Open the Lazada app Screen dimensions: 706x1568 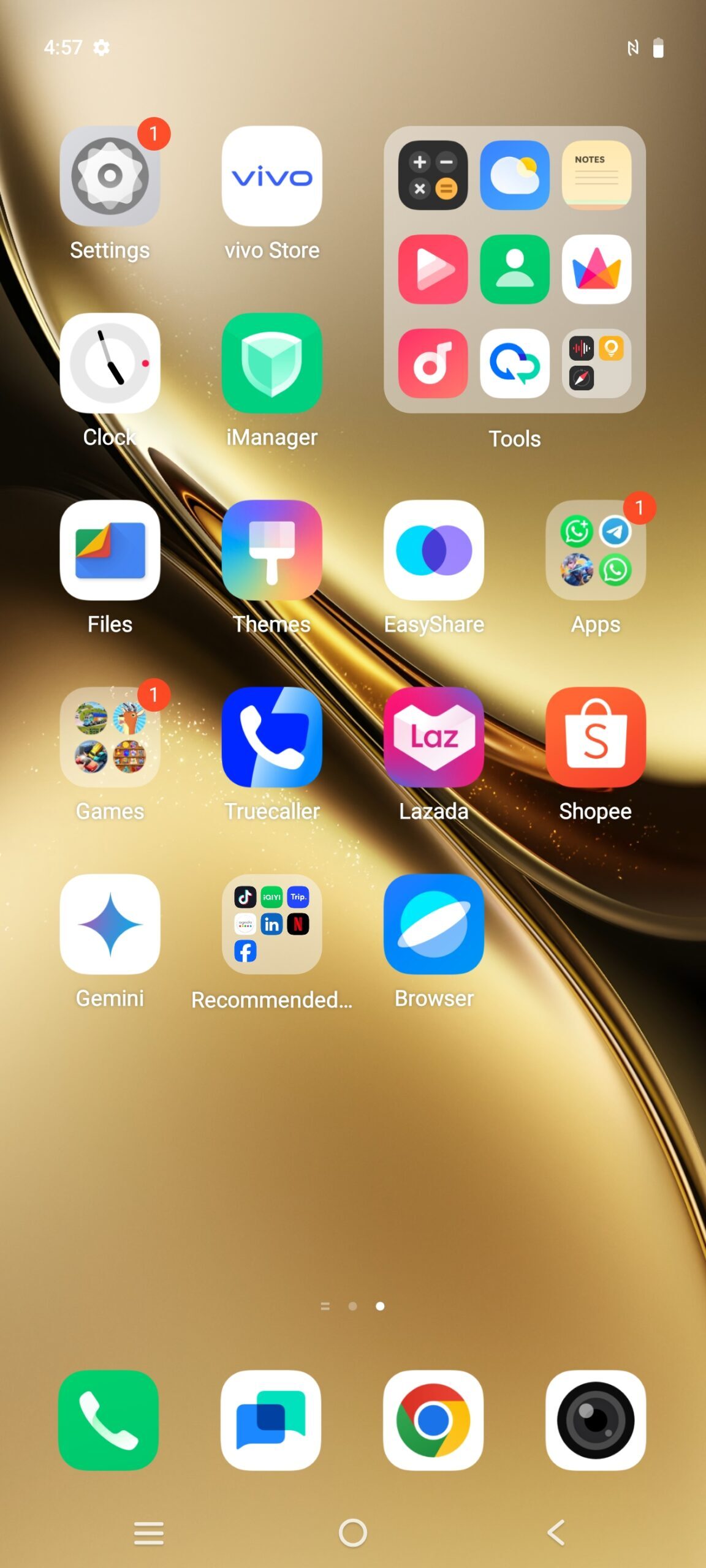433,737
